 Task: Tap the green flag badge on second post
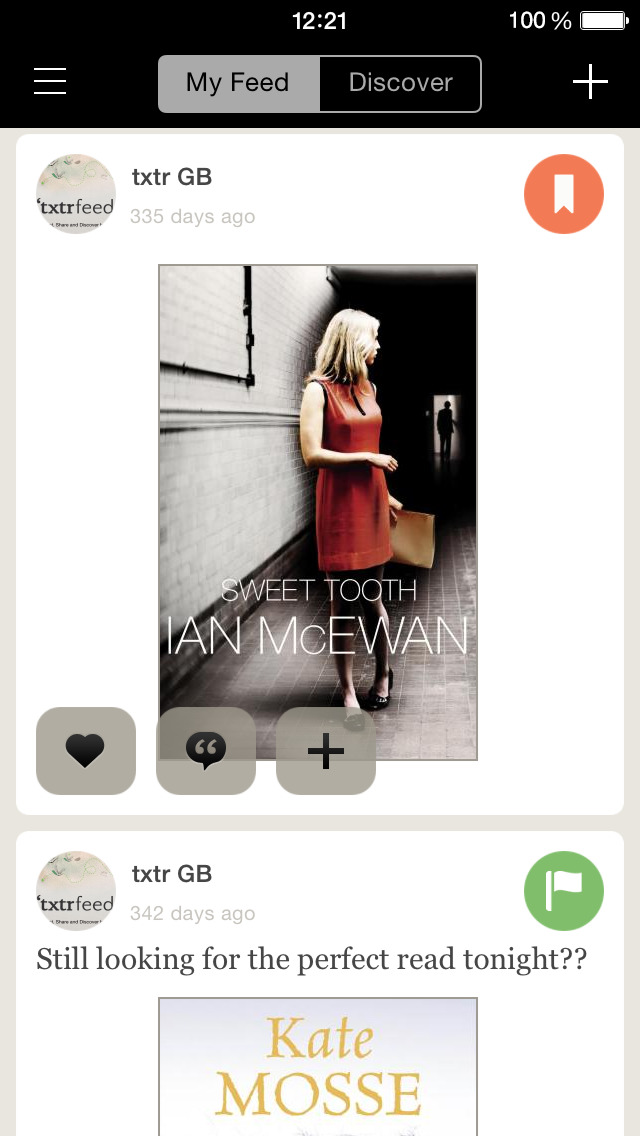tap(563, 891)
